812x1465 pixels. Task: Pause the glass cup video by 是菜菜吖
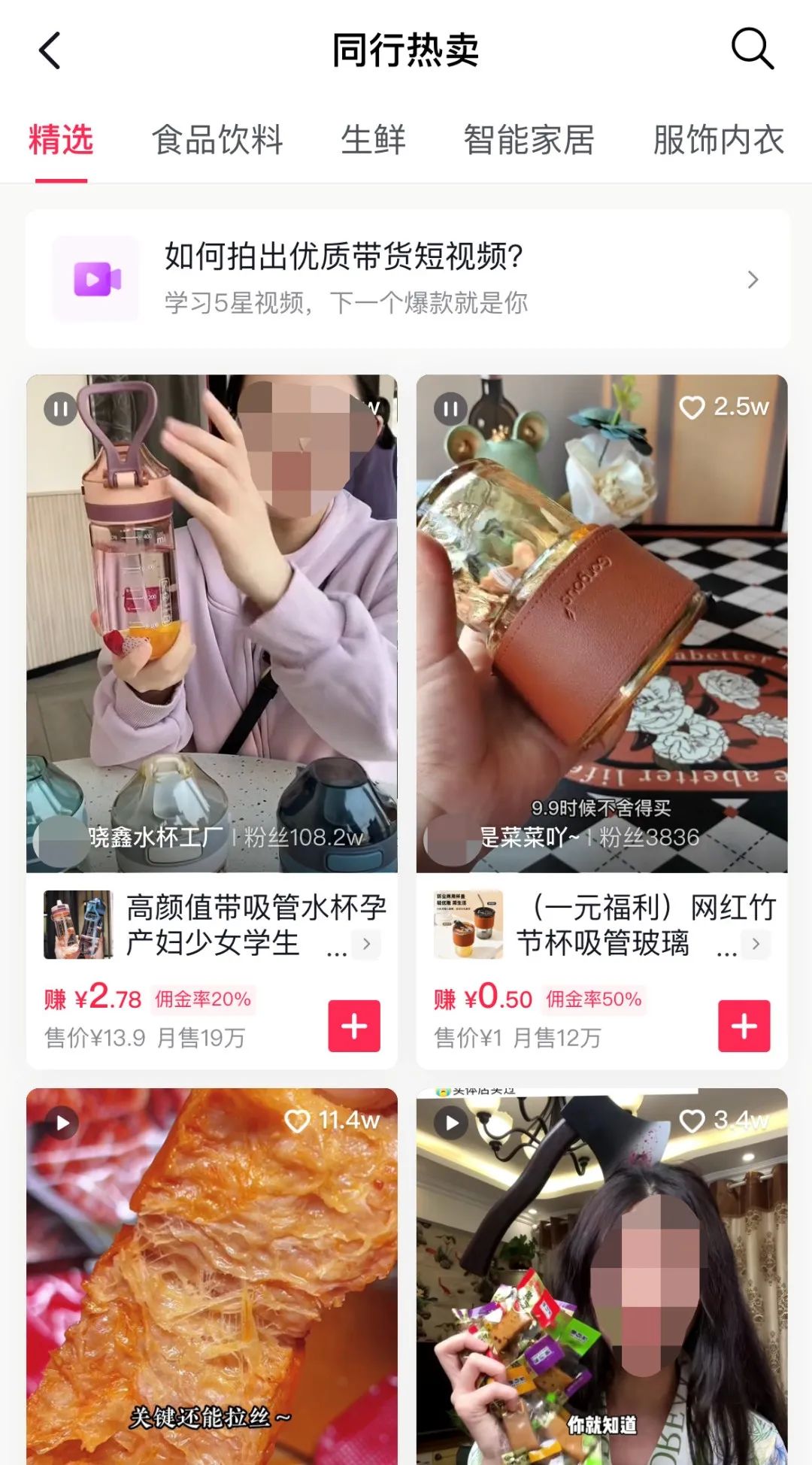(450, 408)
